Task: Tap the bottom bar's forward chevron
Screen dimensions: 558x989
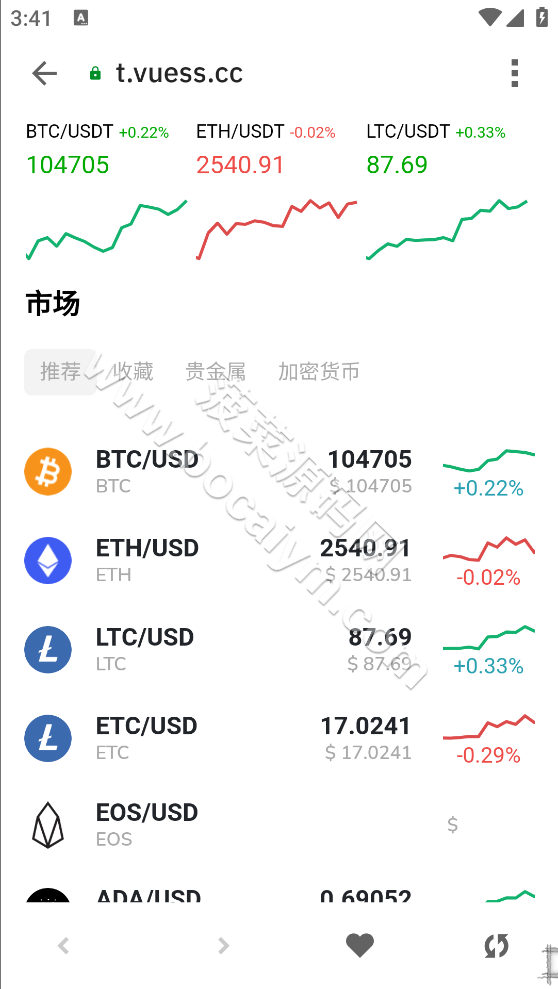Action: tap(223, 945)
